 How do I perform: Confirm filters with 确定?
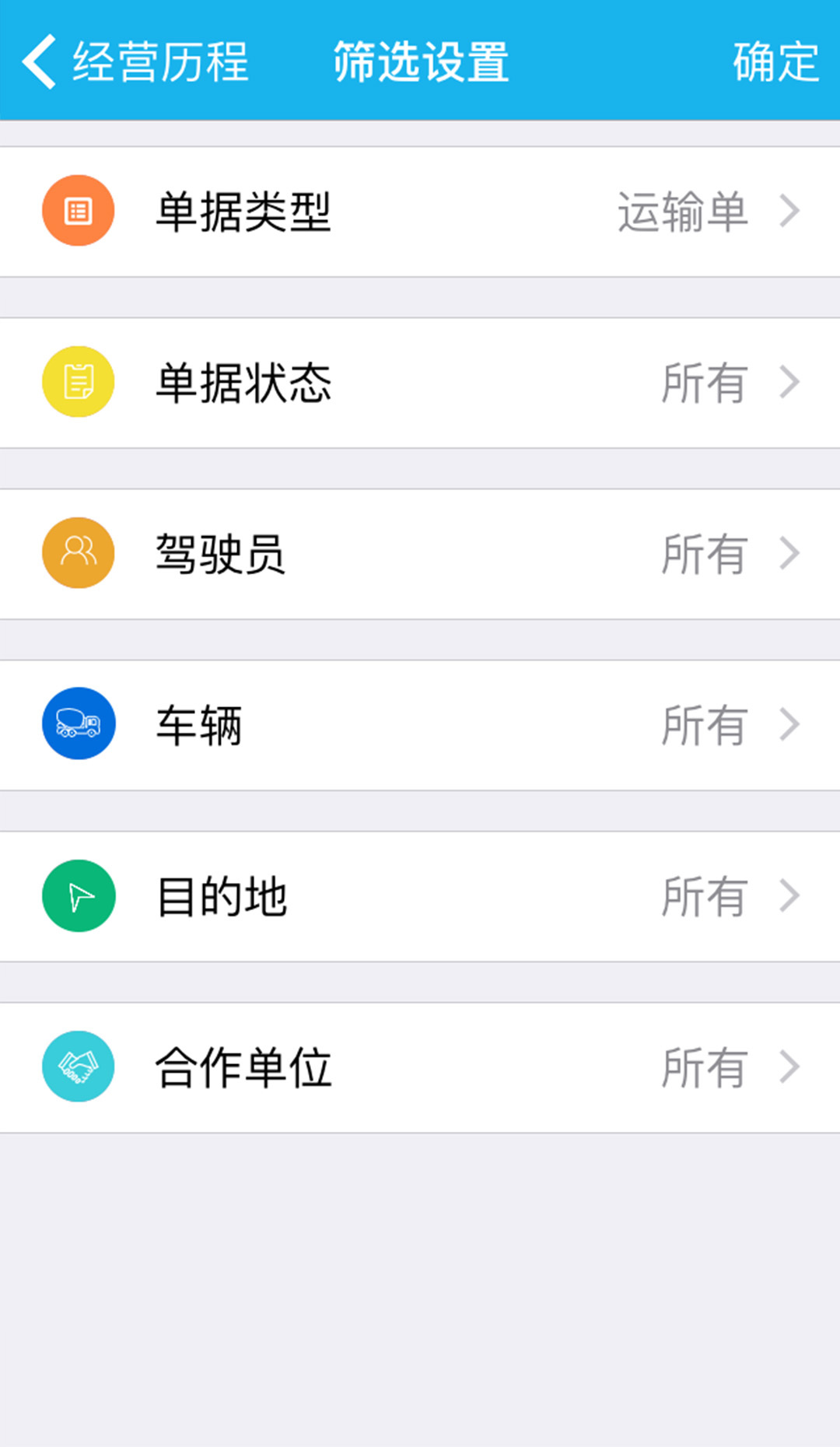[x=775, y=61]
